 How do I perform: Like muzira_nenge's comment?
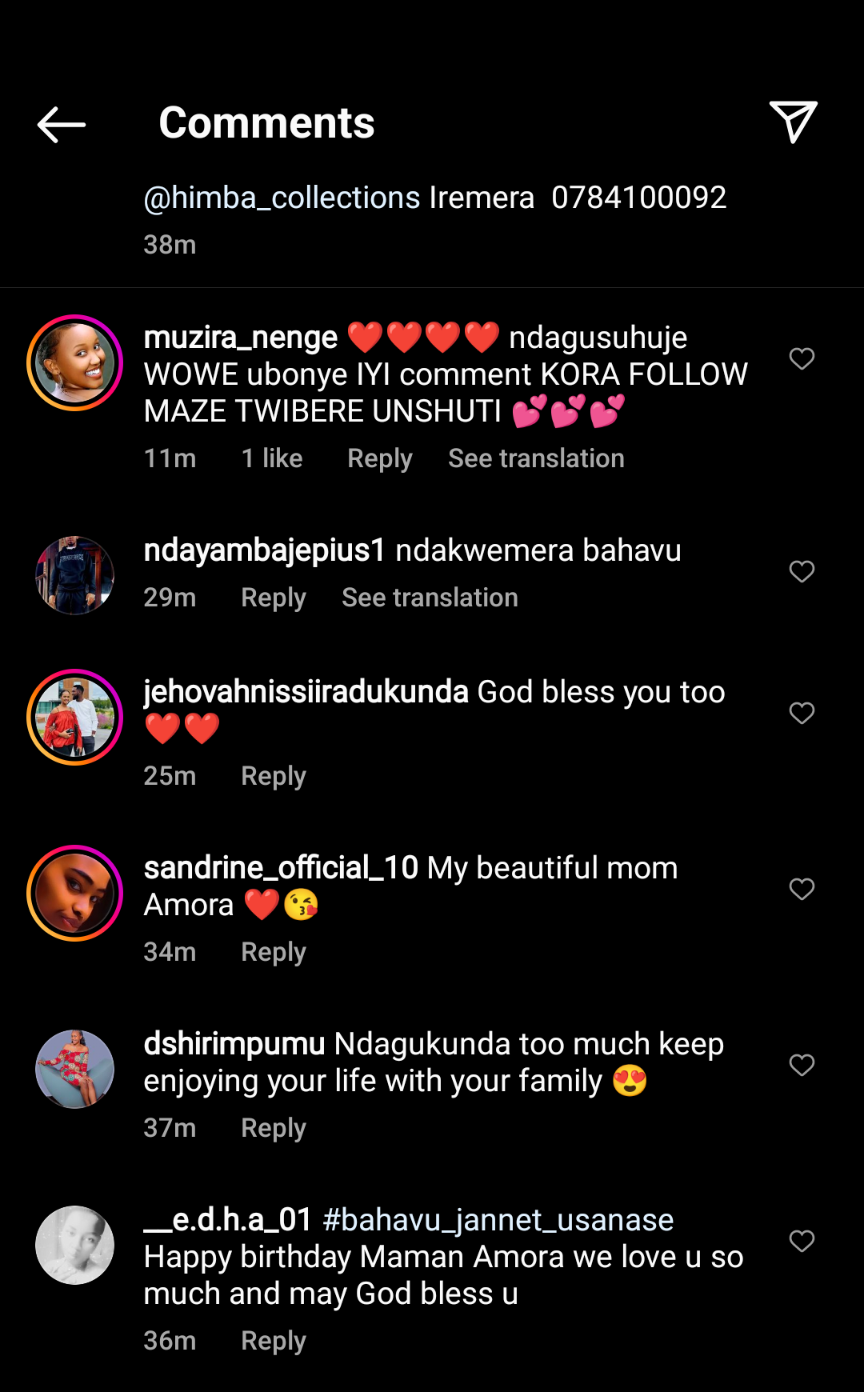[802, 358]
